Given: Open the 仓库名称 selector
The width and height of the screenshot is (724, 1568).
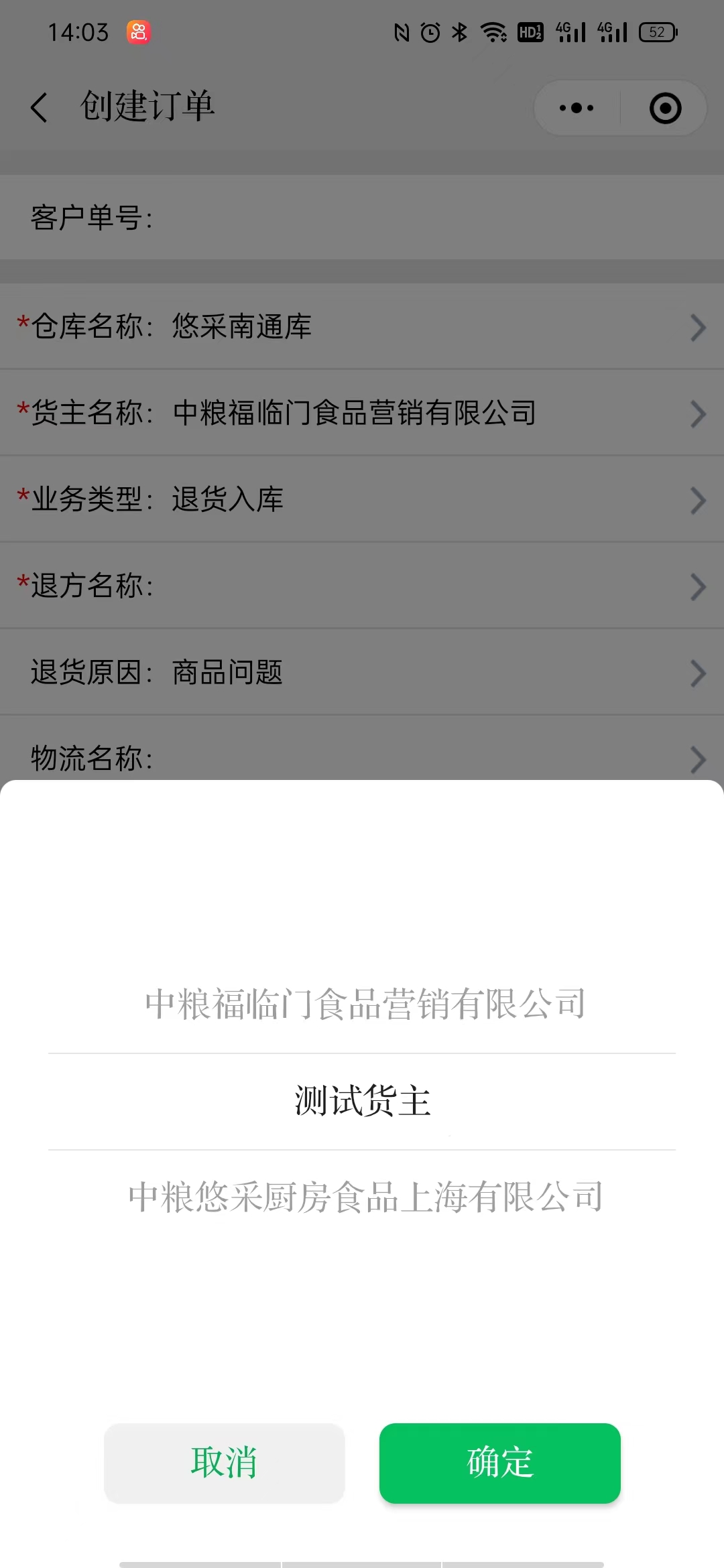Looking at the screenshot, I should 362,326.
